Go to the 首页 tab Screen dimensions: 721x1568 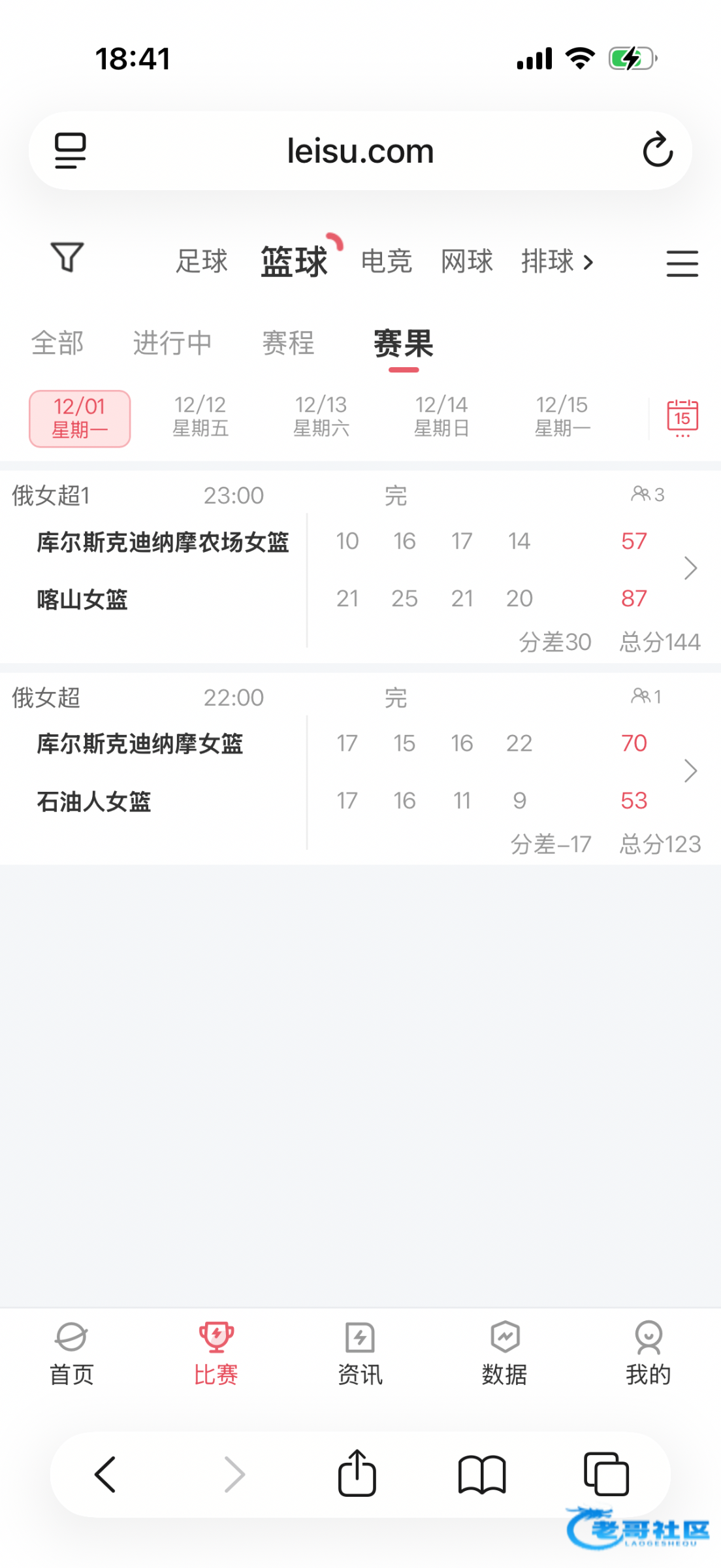(x=72, y=1354)
